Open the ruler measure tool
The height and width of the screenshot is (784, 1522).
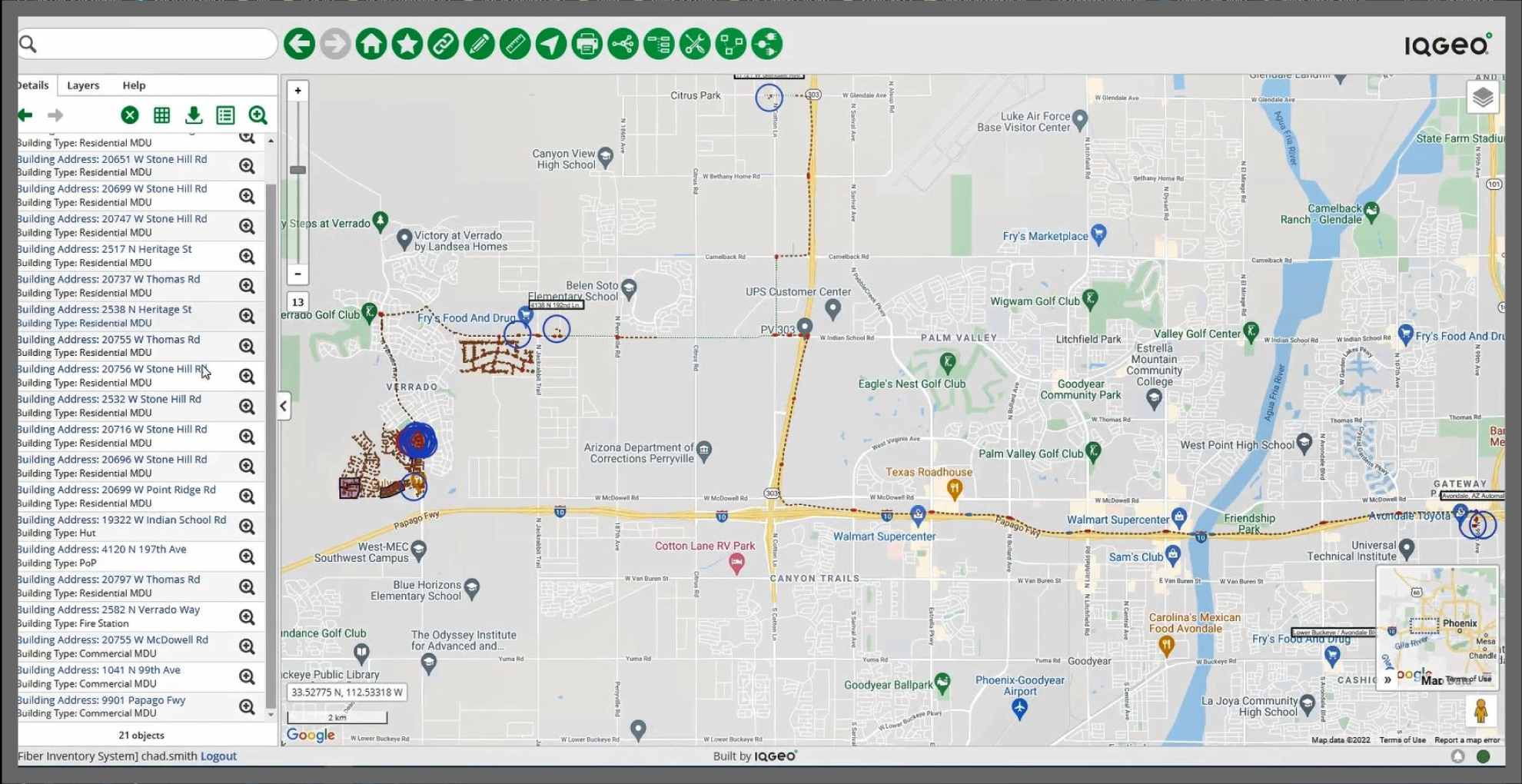515,44
